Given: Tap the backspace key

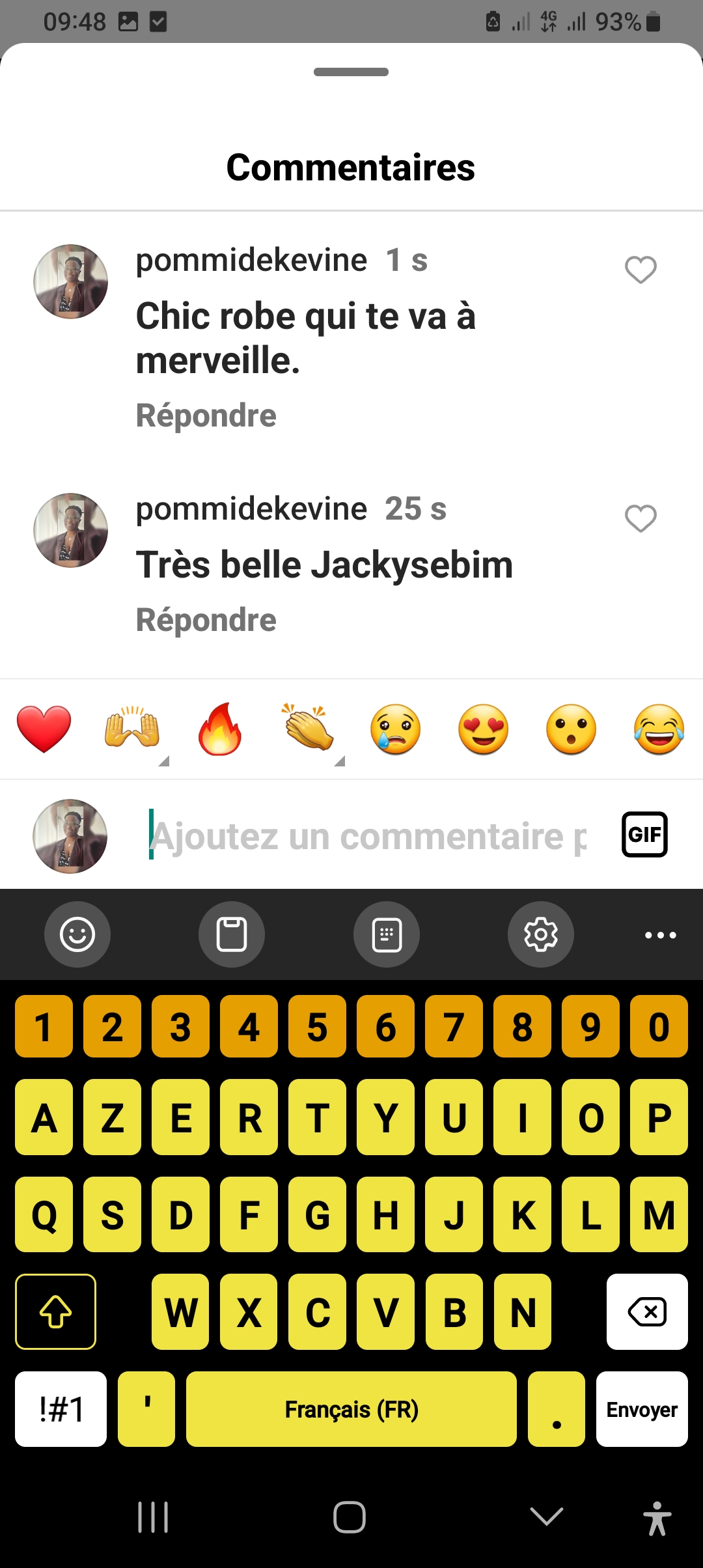Looking at the screenshot, I should pos(647,1311).
